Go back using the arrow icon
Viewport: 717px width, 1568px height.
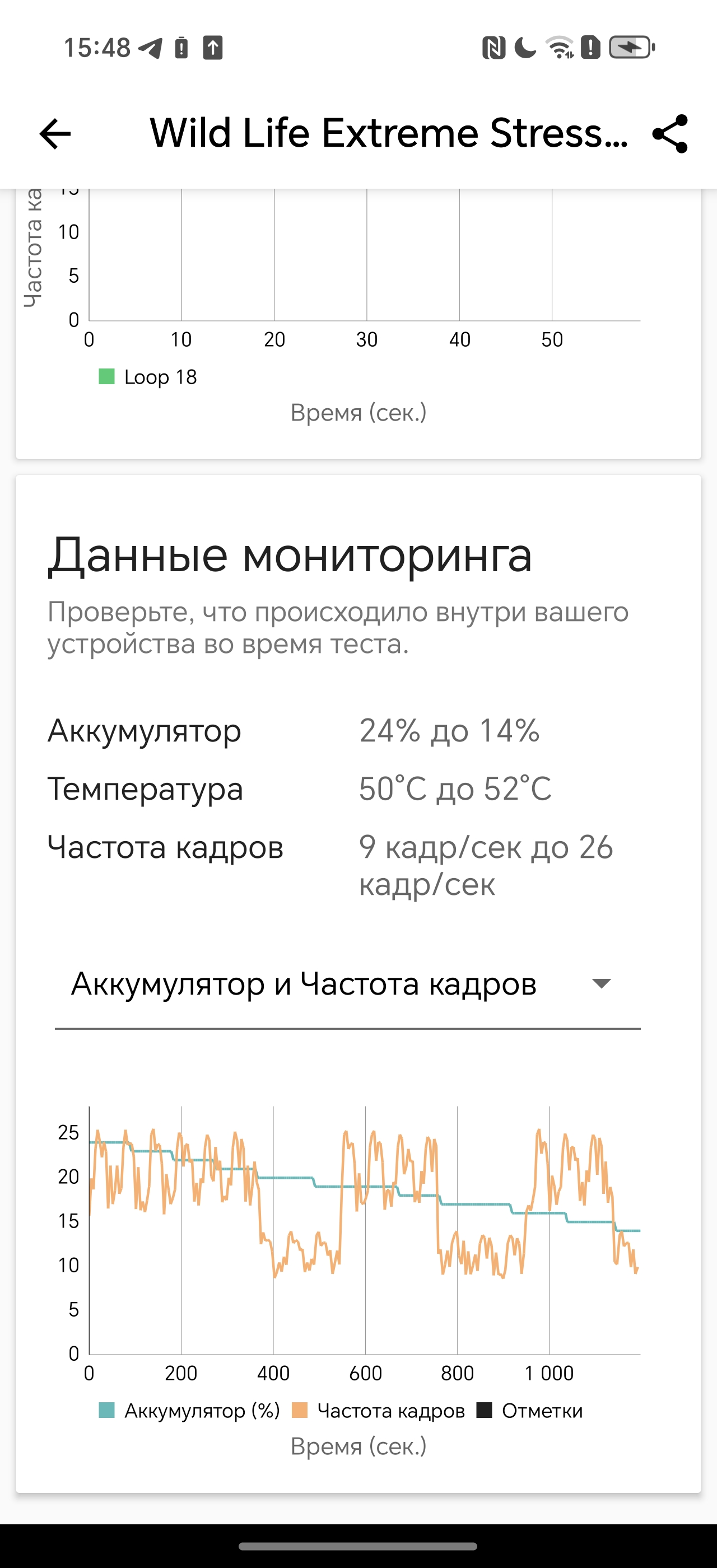[x=55, y=134]
